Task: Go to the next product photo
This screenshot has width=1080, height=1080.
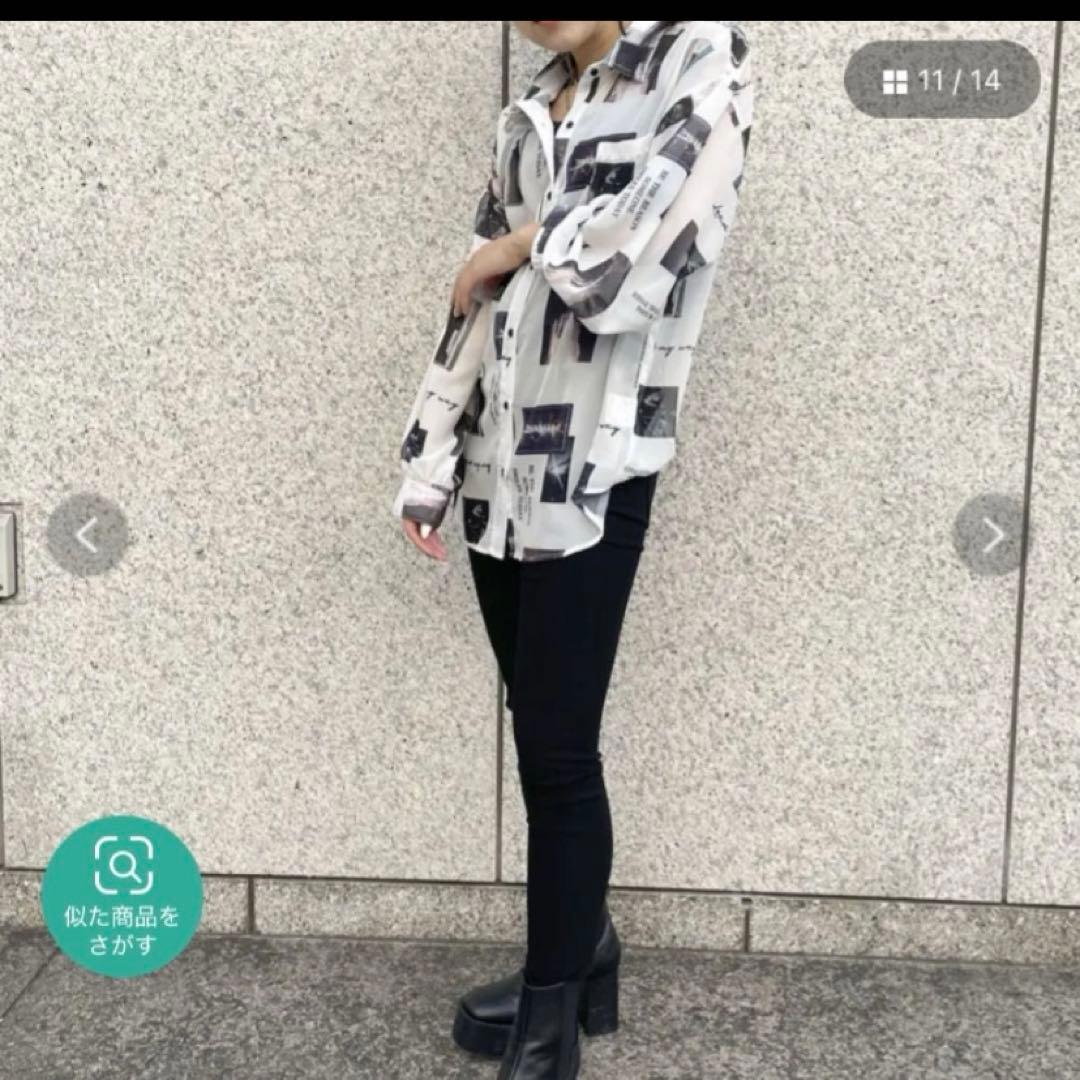Action: point(991,536)
